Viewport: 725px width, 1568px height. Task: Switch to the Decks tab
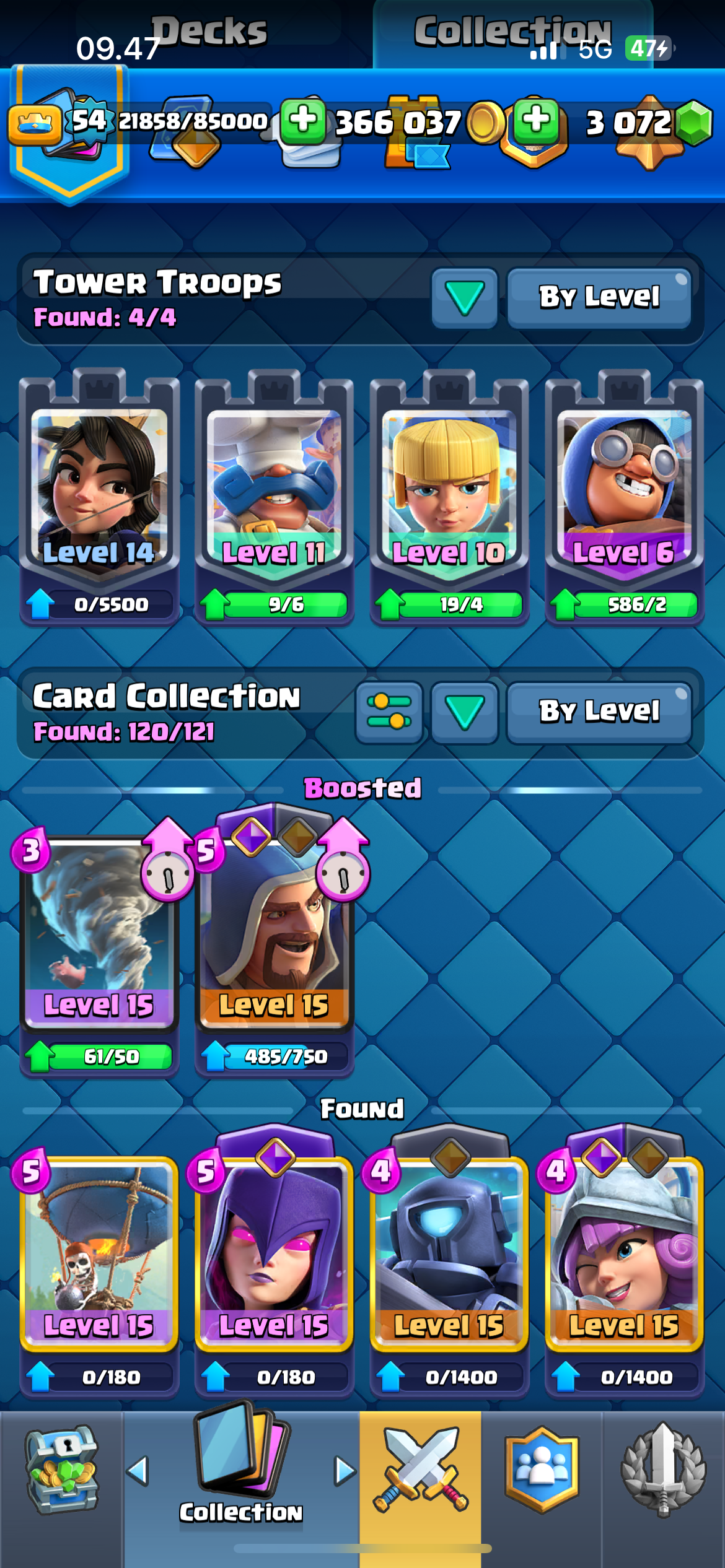[209, 31]
